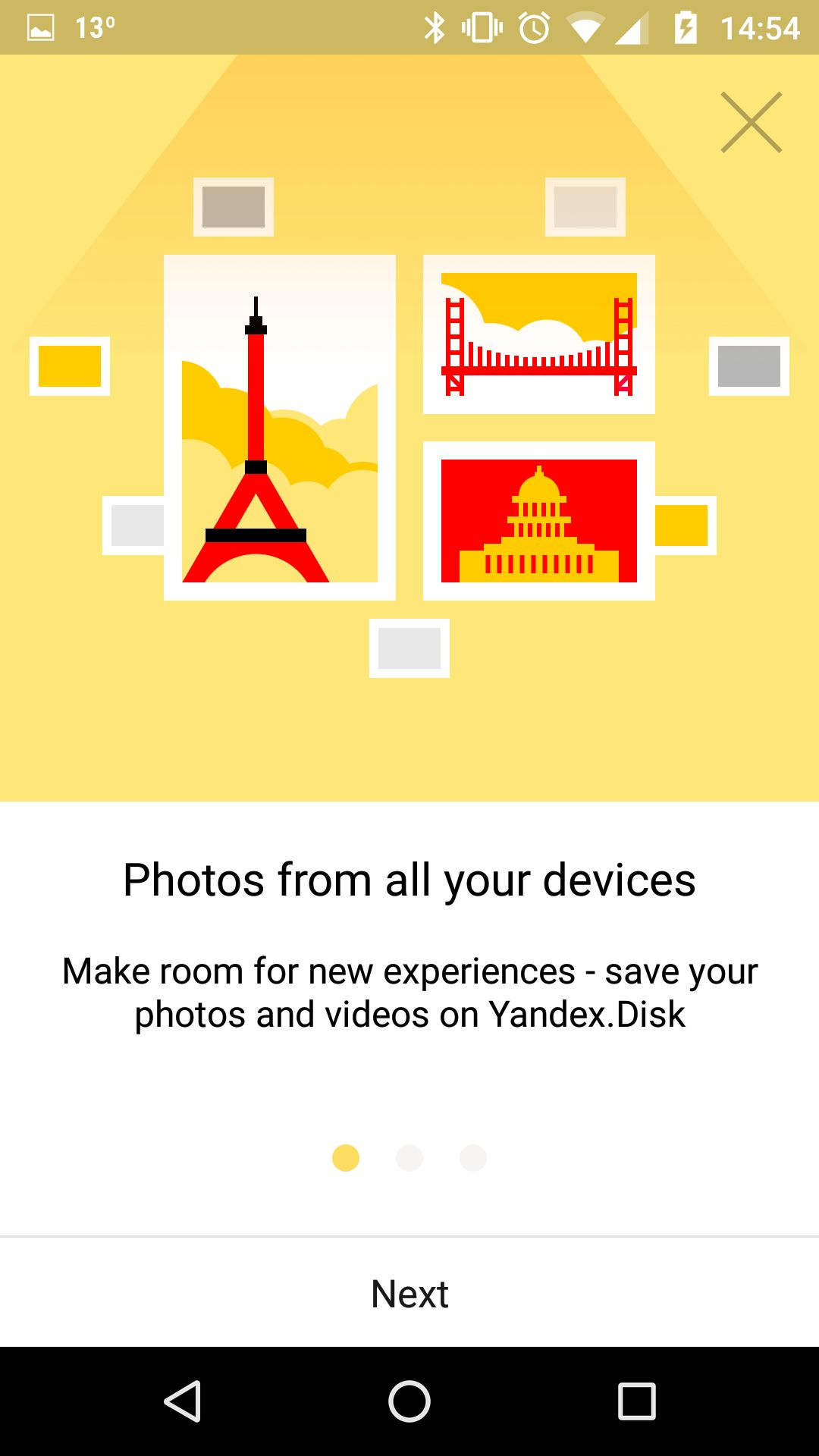Close the onboarding intro screen
The image size is (819, 1456).
tap(751, 122)
